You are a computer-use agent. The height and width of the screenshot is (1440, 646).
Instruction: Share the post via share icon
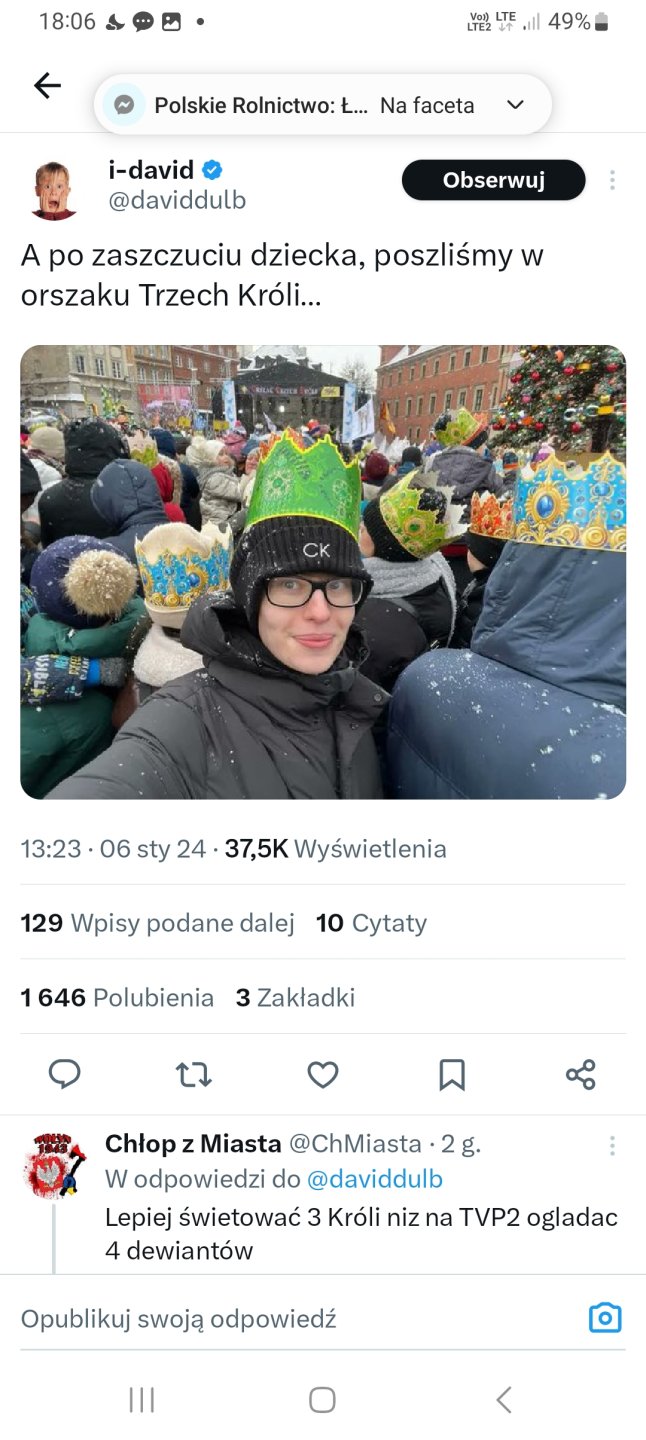tap(581, 1074)
